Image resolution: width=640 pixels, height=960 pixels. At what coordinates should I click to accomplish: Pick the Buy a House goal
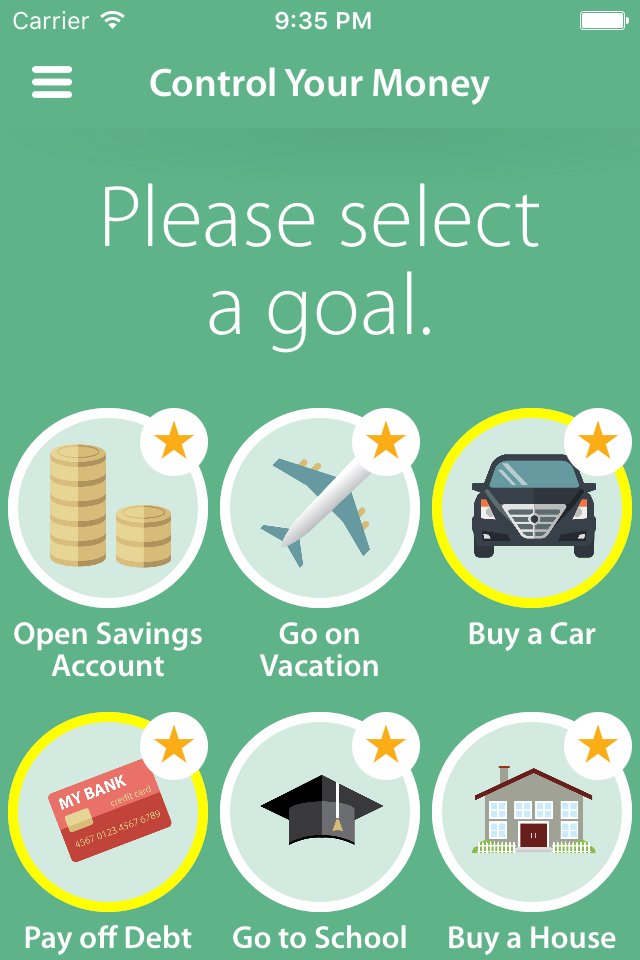tap(532, 811)
